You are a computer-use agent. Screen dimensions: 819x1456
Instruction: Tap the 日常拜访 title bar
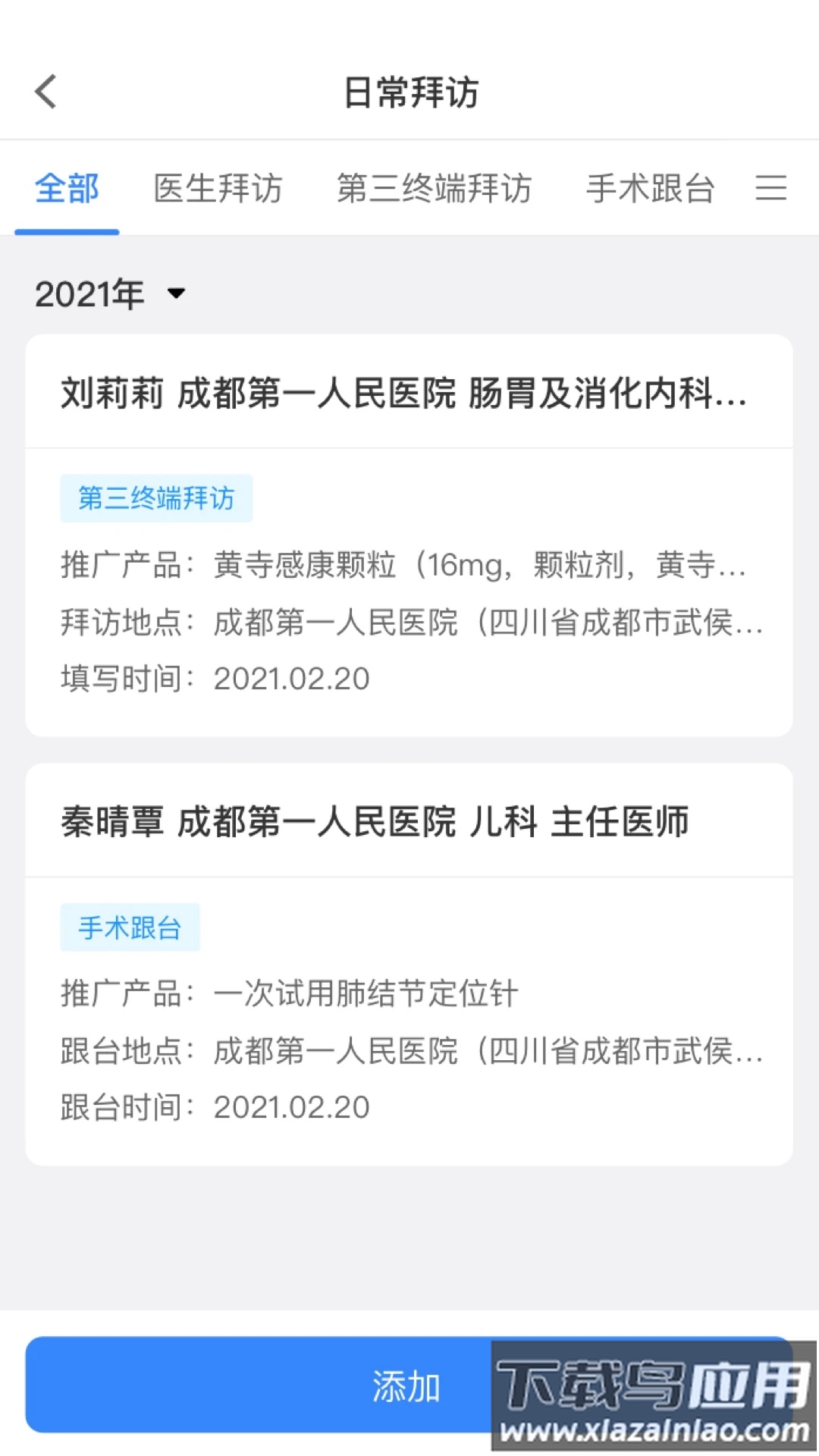(x=409, y=91)
